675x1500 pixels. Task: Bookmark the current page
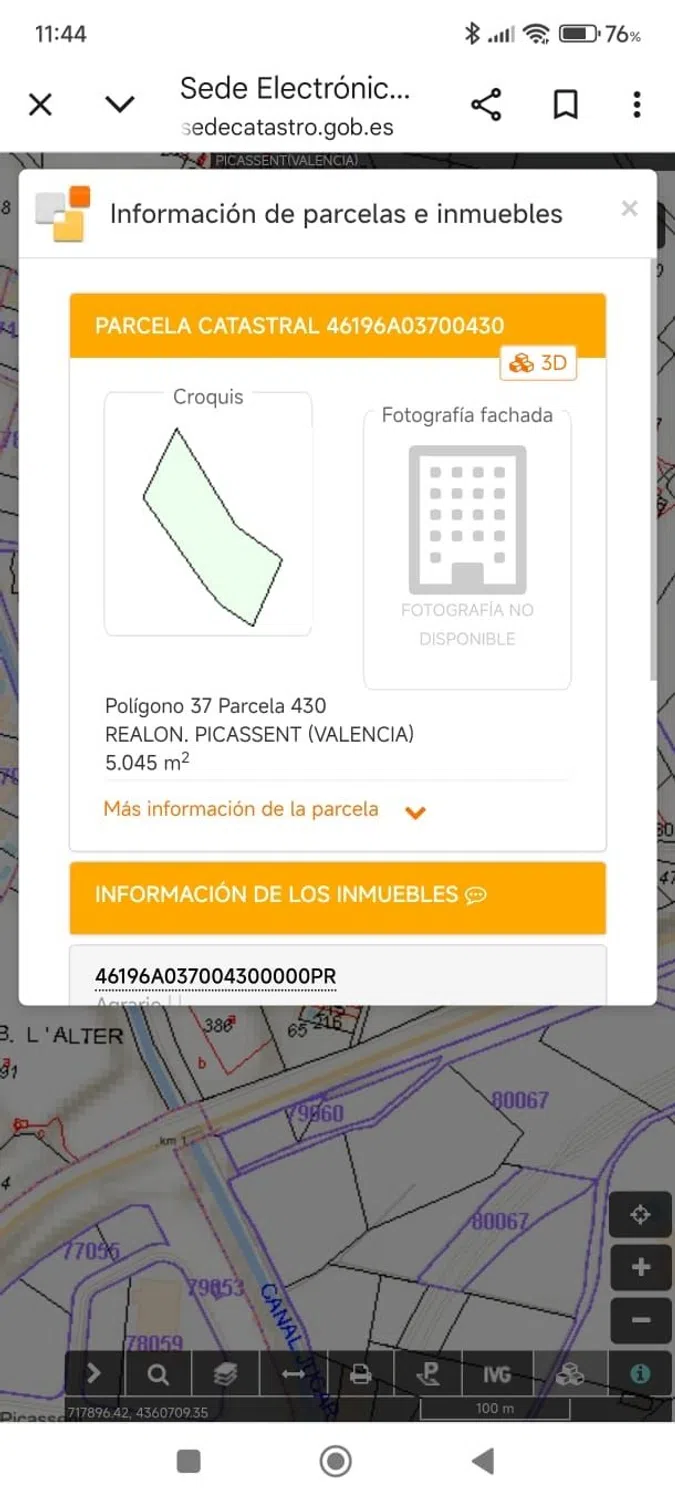565,104
